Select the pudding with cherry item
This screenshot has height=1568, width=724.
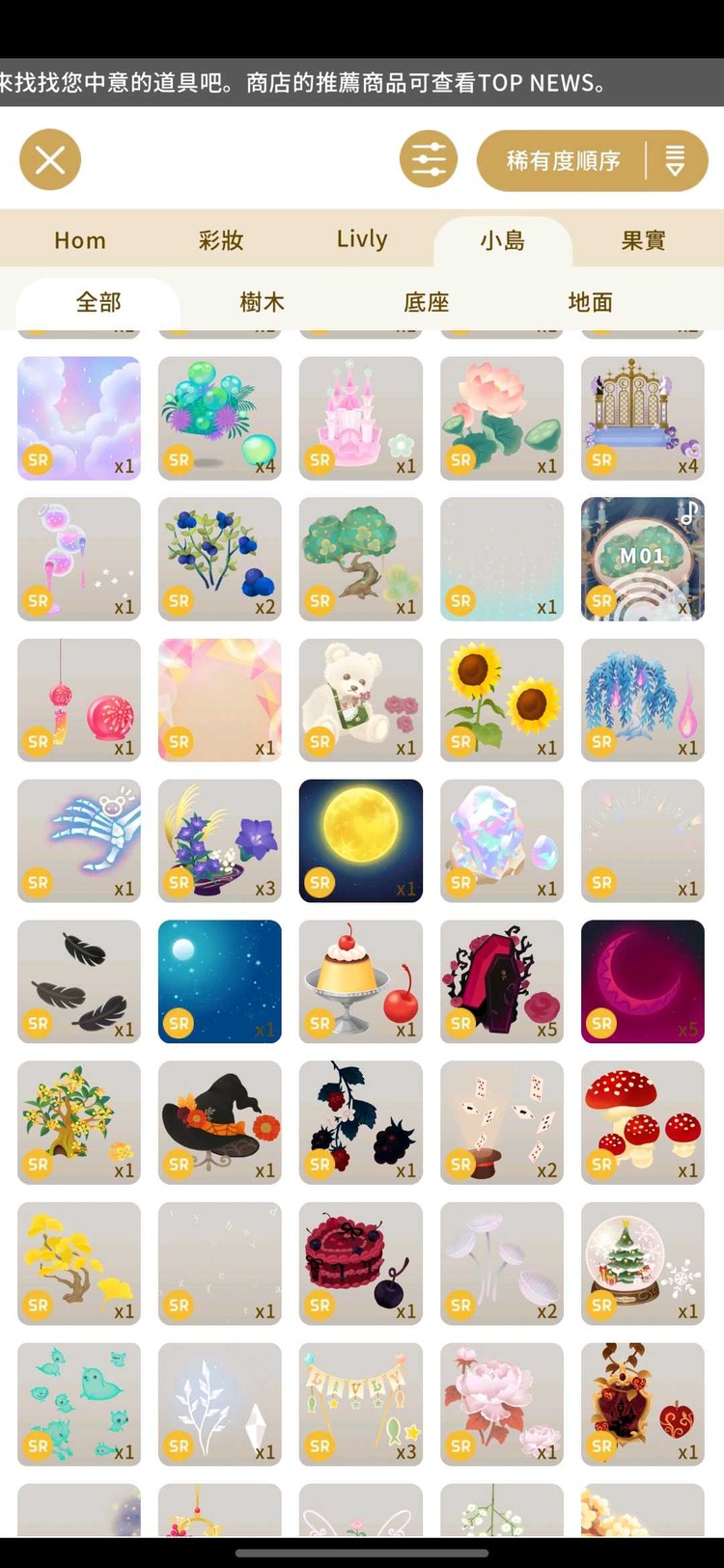click(x=361, y=981)
